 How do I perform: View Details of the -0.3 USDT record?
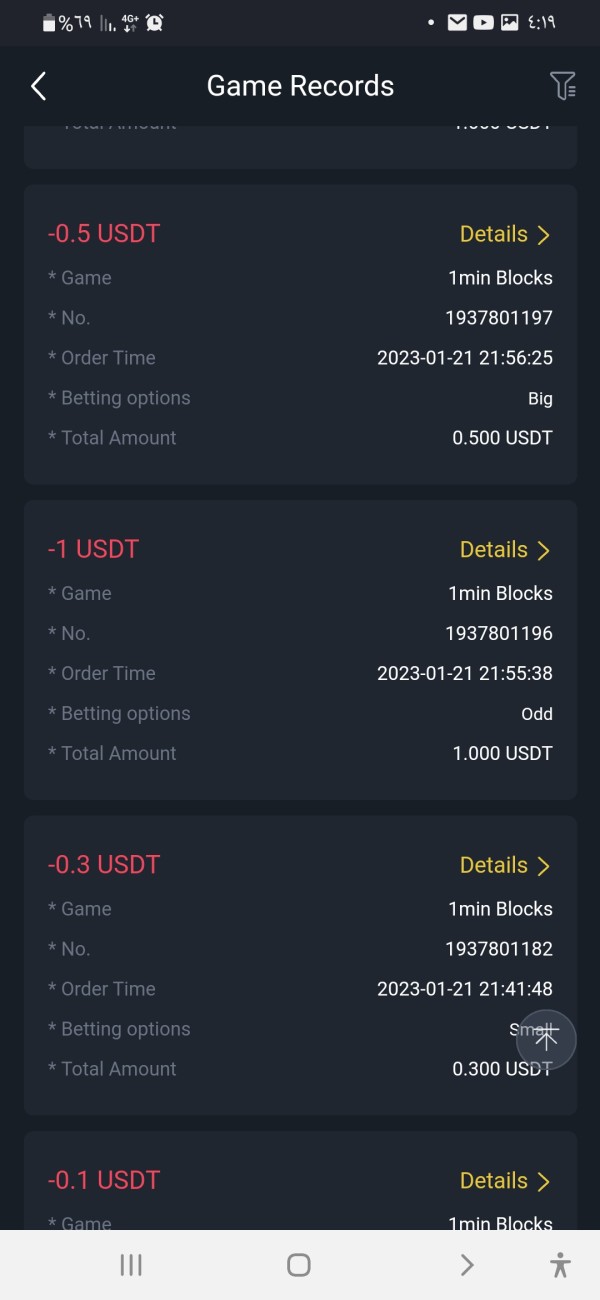coord(505,865)
